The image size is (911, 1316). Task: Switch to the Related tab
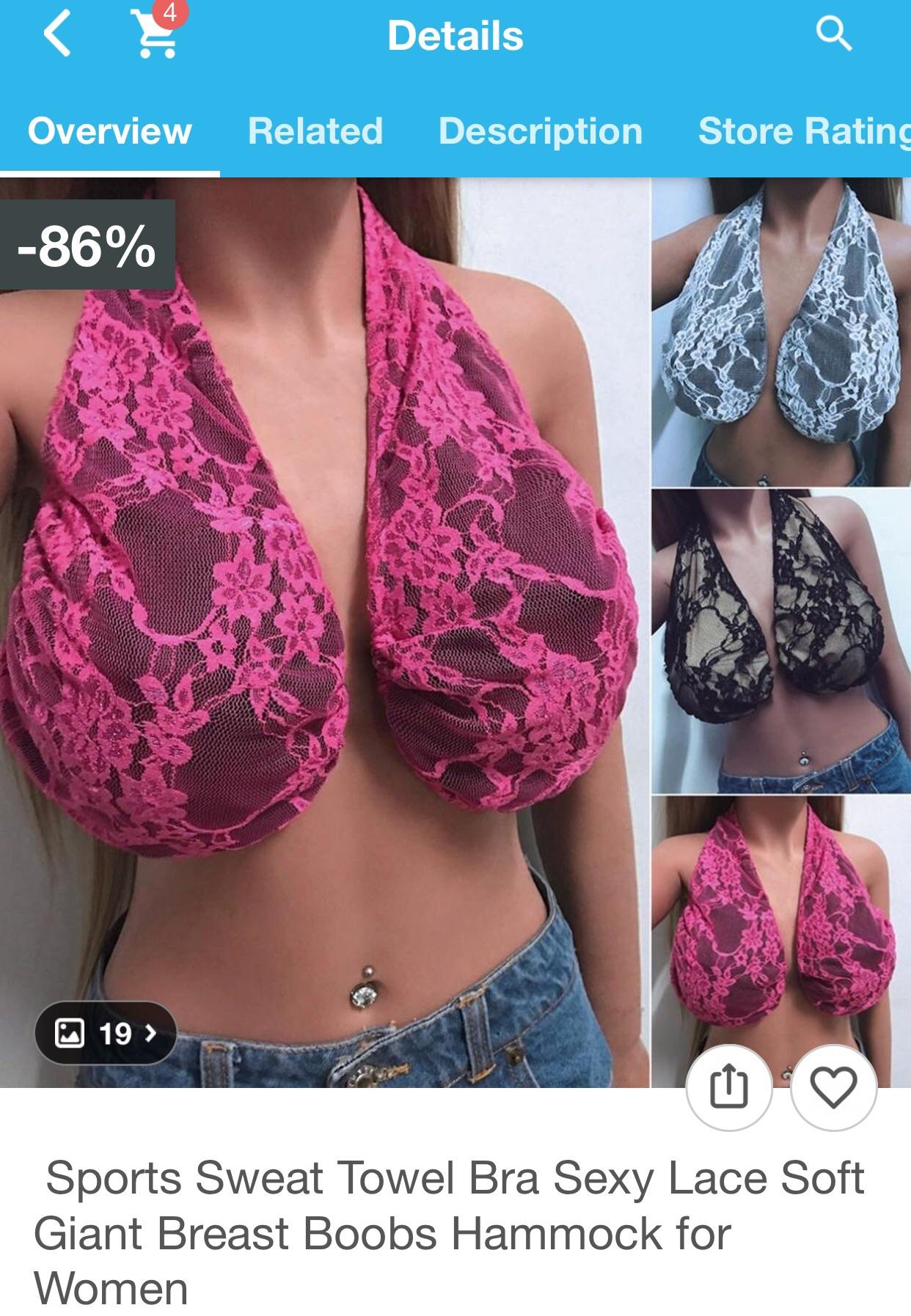(315, 131)
